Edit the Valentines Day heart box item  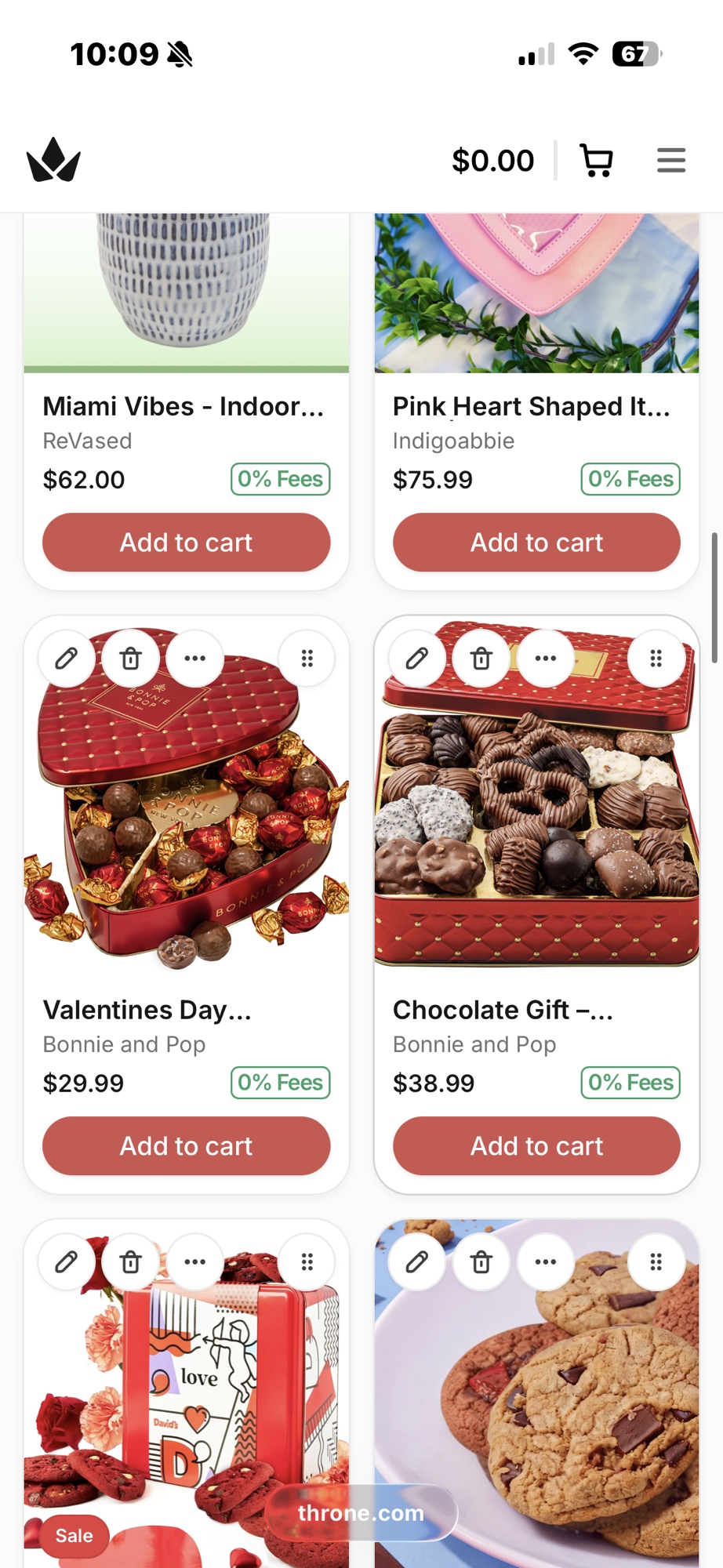coord(67,659)
